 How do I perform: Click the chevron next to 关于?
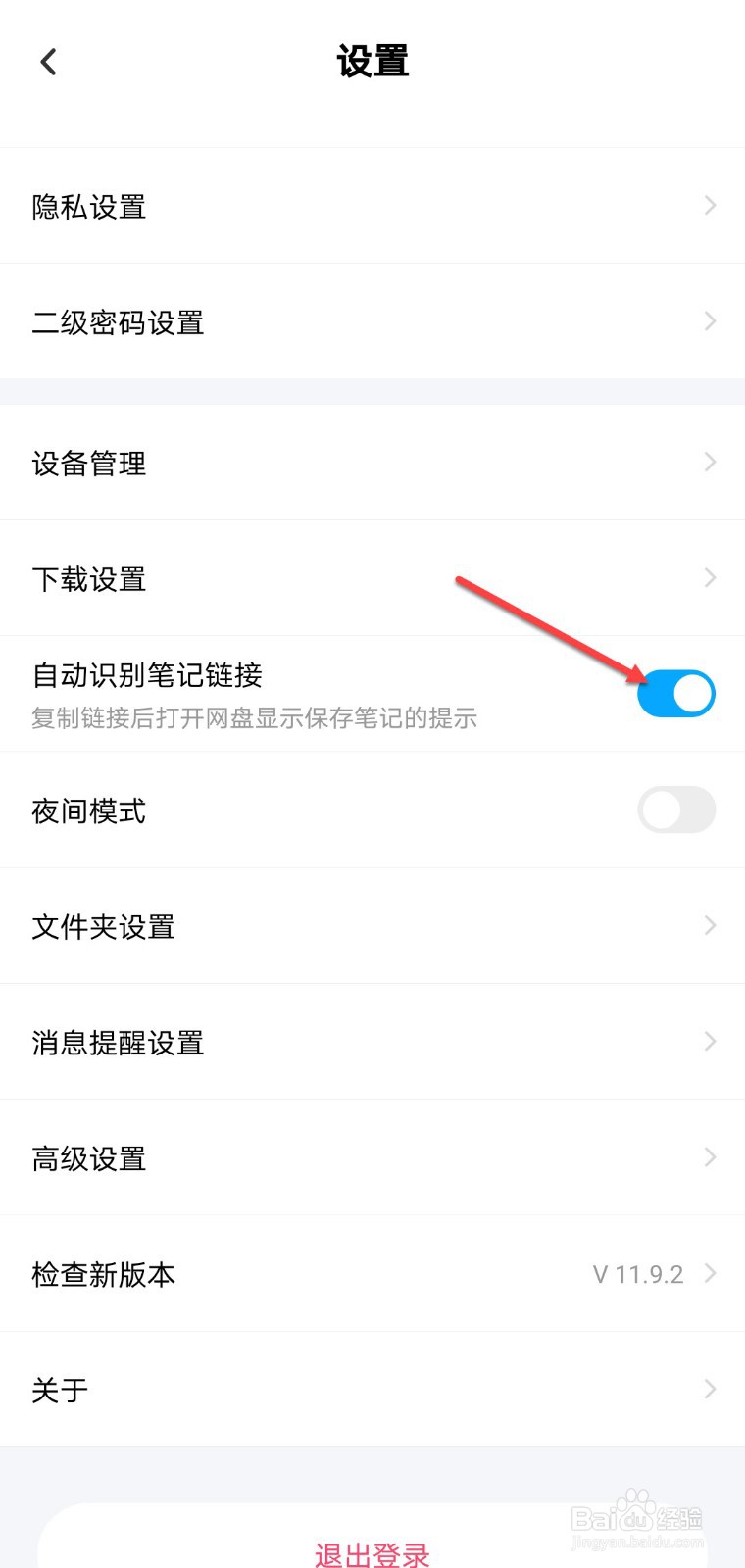coord(709,1389)
